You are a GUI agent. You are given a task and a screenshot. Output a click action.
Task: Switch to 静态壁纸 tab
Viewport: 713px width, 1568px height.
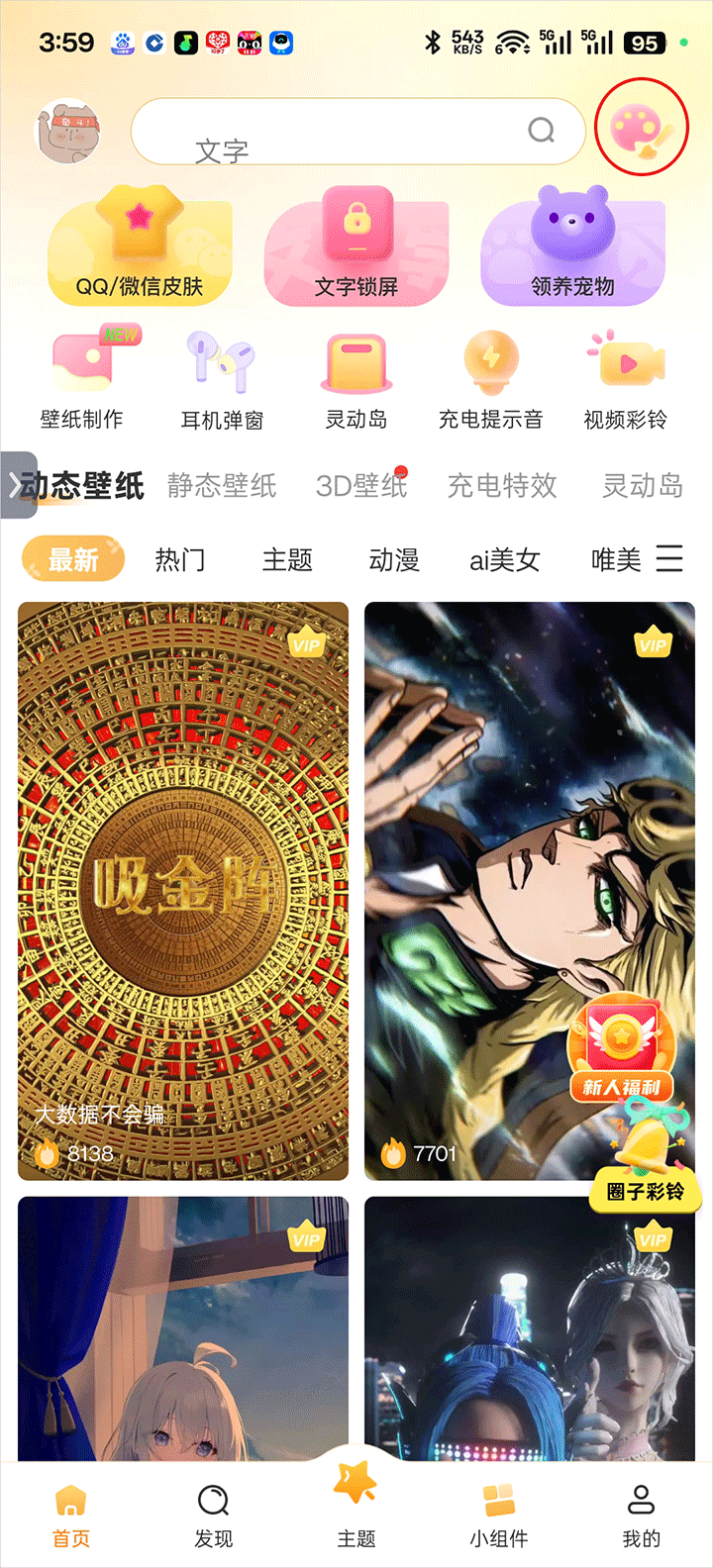pos(222,486)
